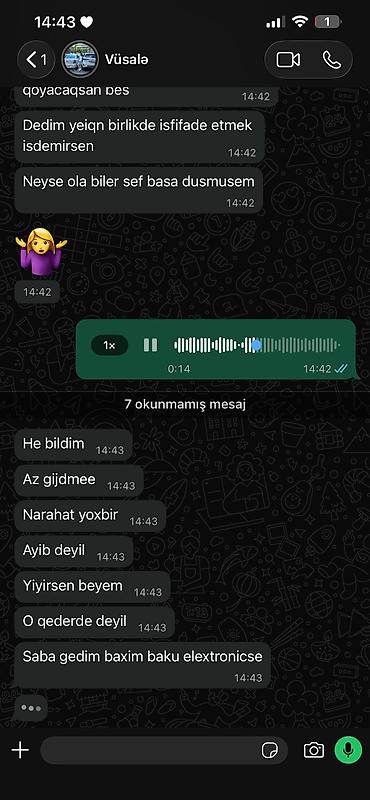Viewport: 370px width, 800px height.
Task: Open the sticker picker
Action: click(x=269, y=750)
